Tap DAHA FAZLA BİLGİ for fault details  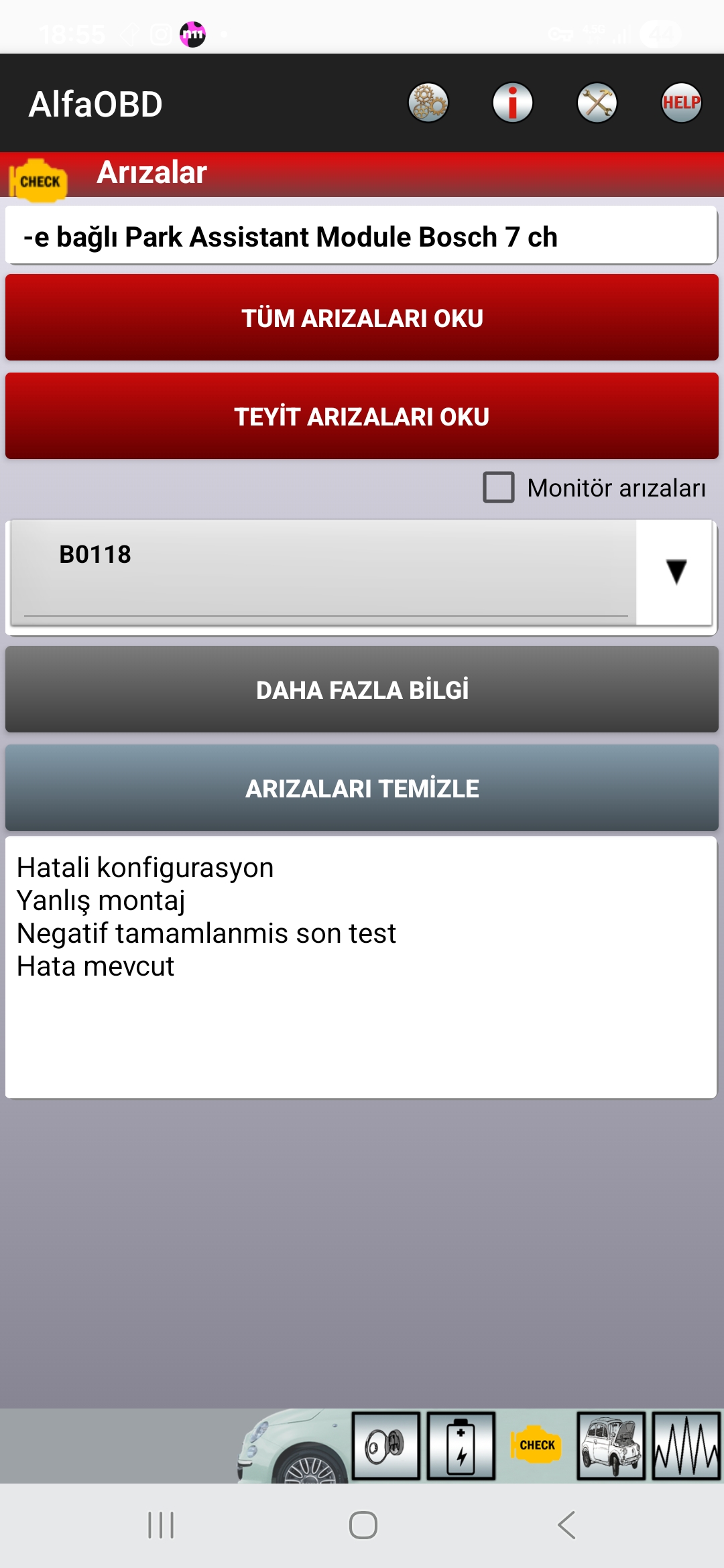coord(362,690)
